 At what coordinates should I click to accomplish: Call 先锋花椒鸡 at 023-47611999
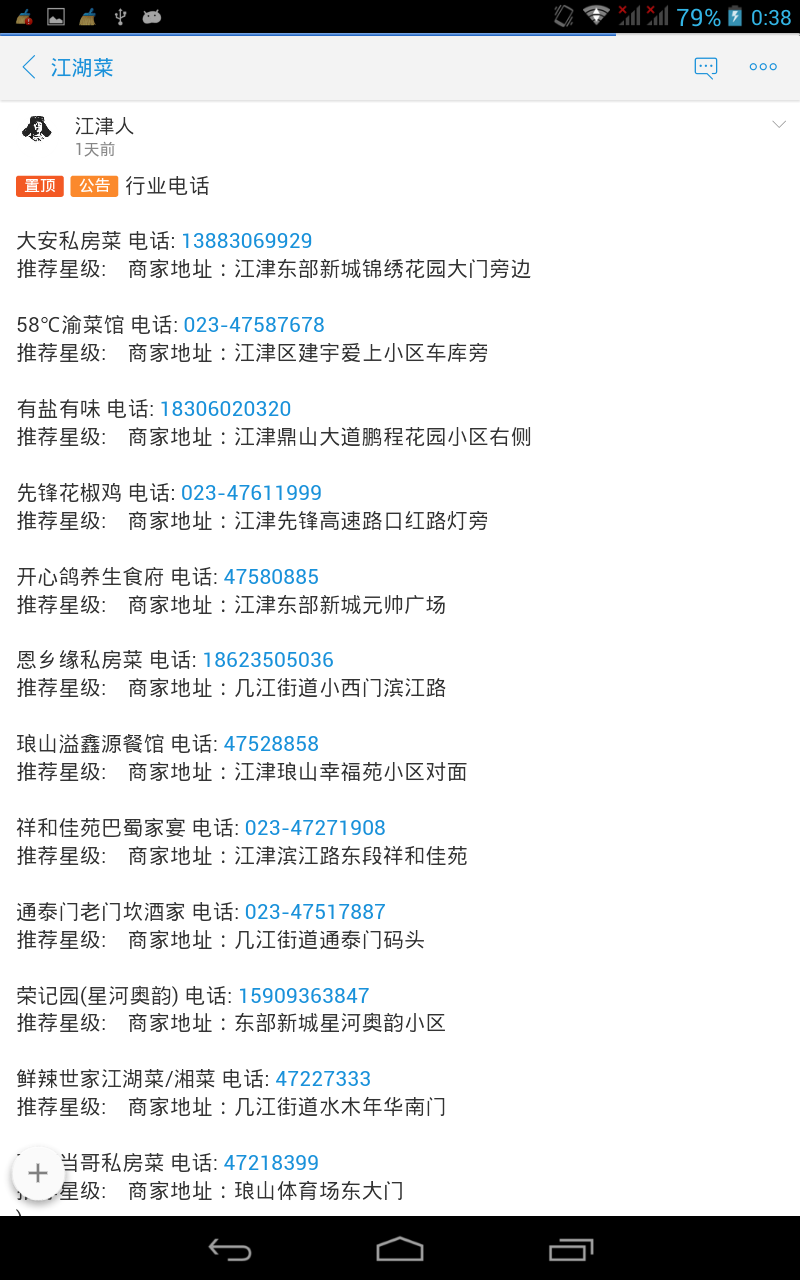pos(251,493)
